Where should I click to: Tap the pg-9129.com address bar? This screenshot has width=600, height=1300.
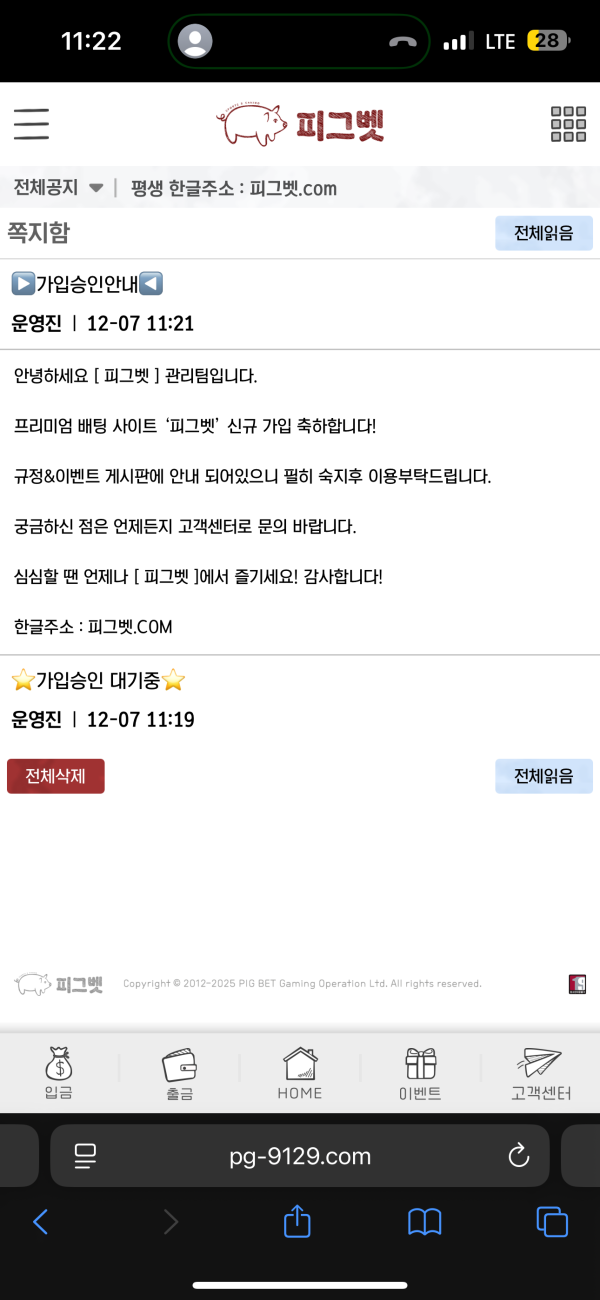tap(300, 1156)
